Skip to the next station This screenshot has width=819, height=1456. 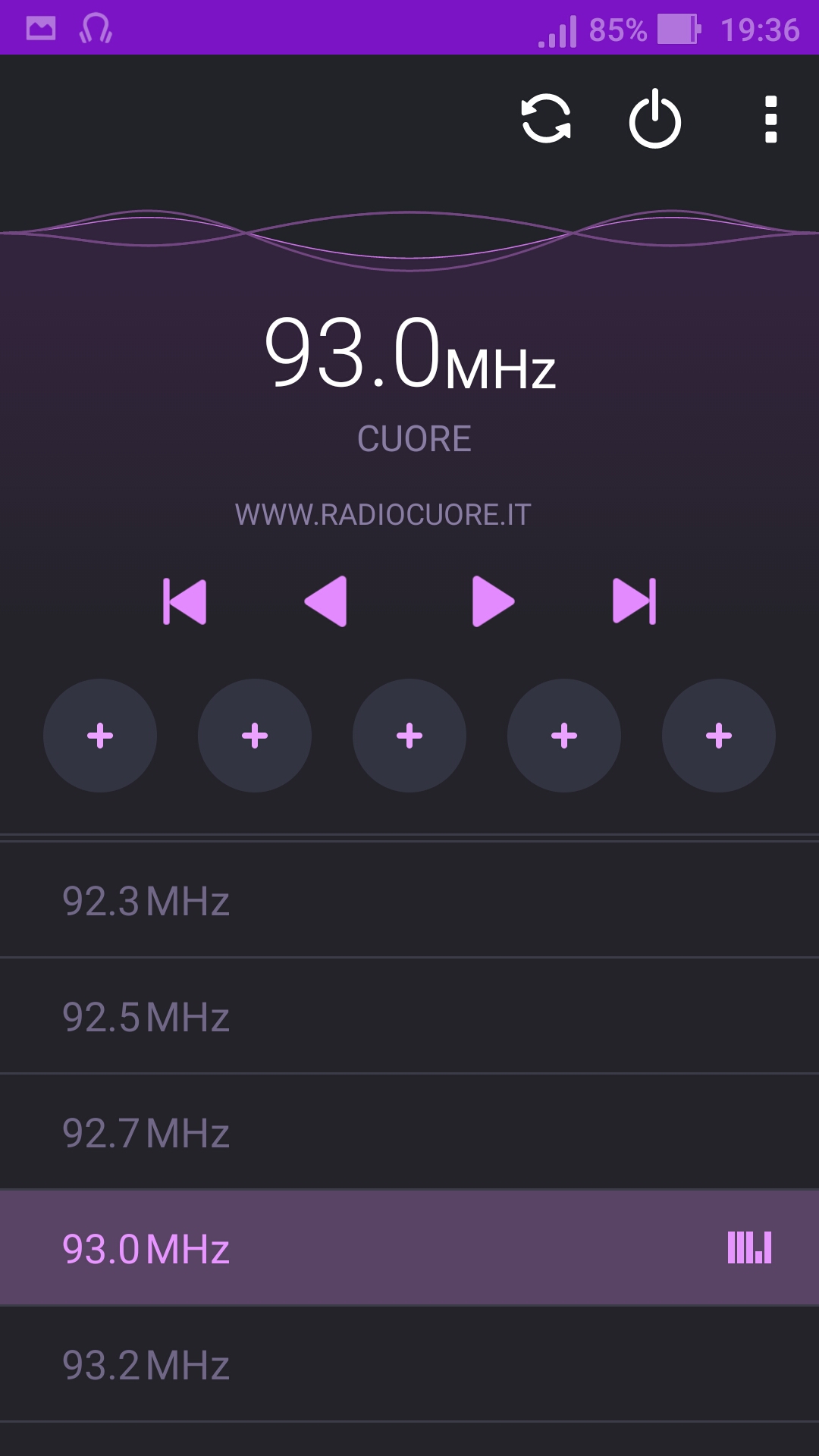[x=635, y=601]
